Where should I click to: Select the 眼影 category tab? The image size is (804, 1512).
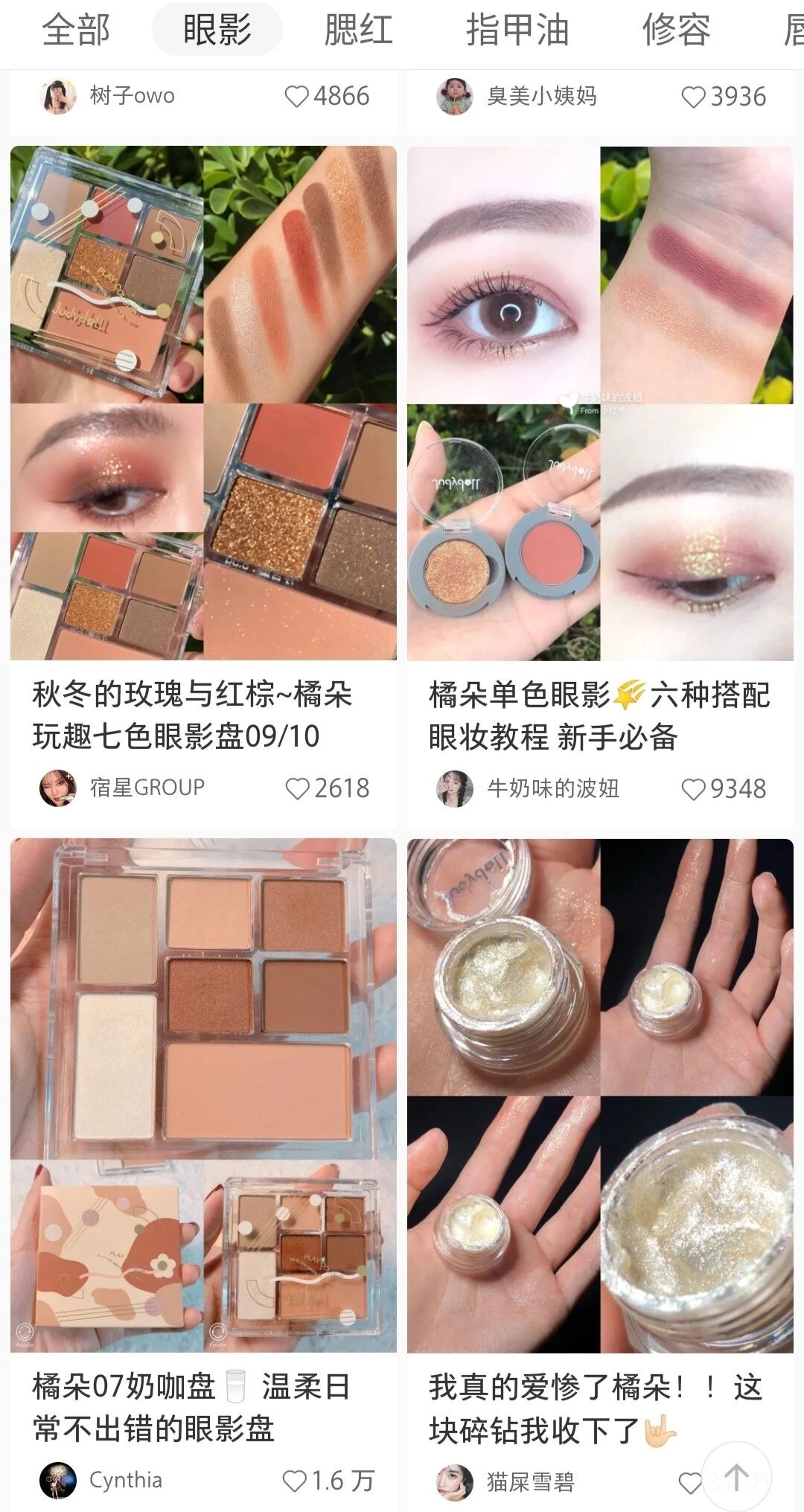(x=217, y=31)
